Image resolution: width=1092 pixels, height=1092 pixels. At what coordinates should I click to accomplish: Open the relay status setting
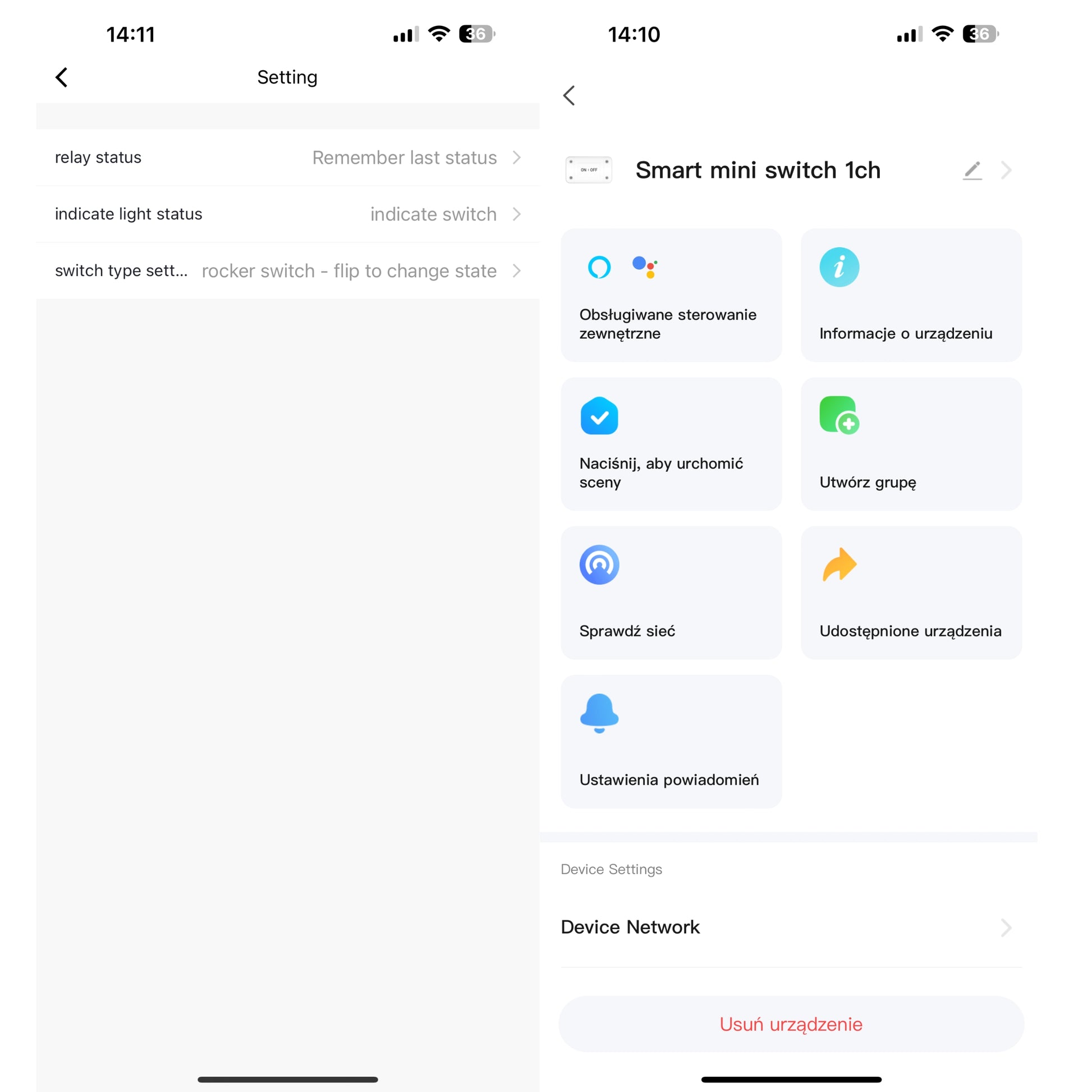(287, 158)
